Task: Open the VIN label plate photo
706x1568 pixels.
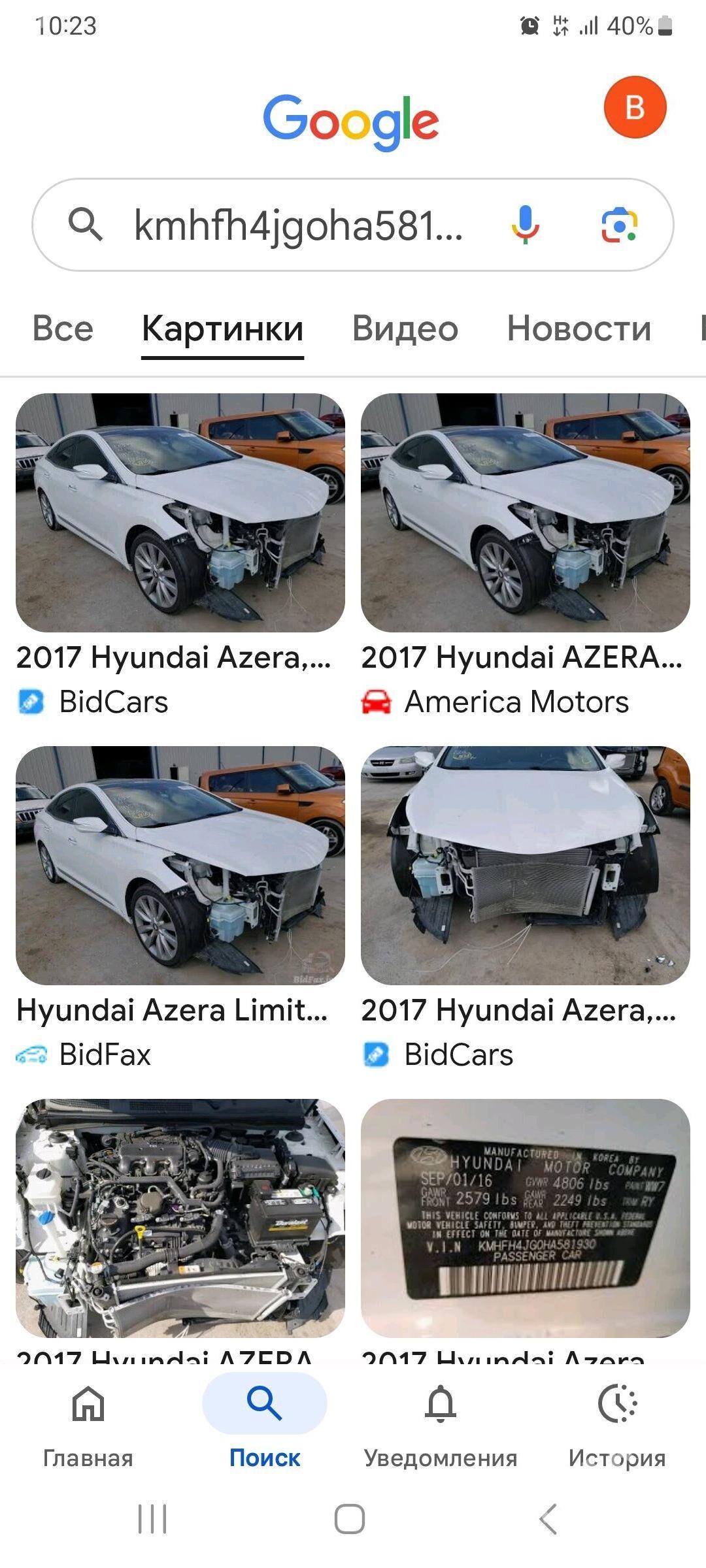Action: point(525,1218)
